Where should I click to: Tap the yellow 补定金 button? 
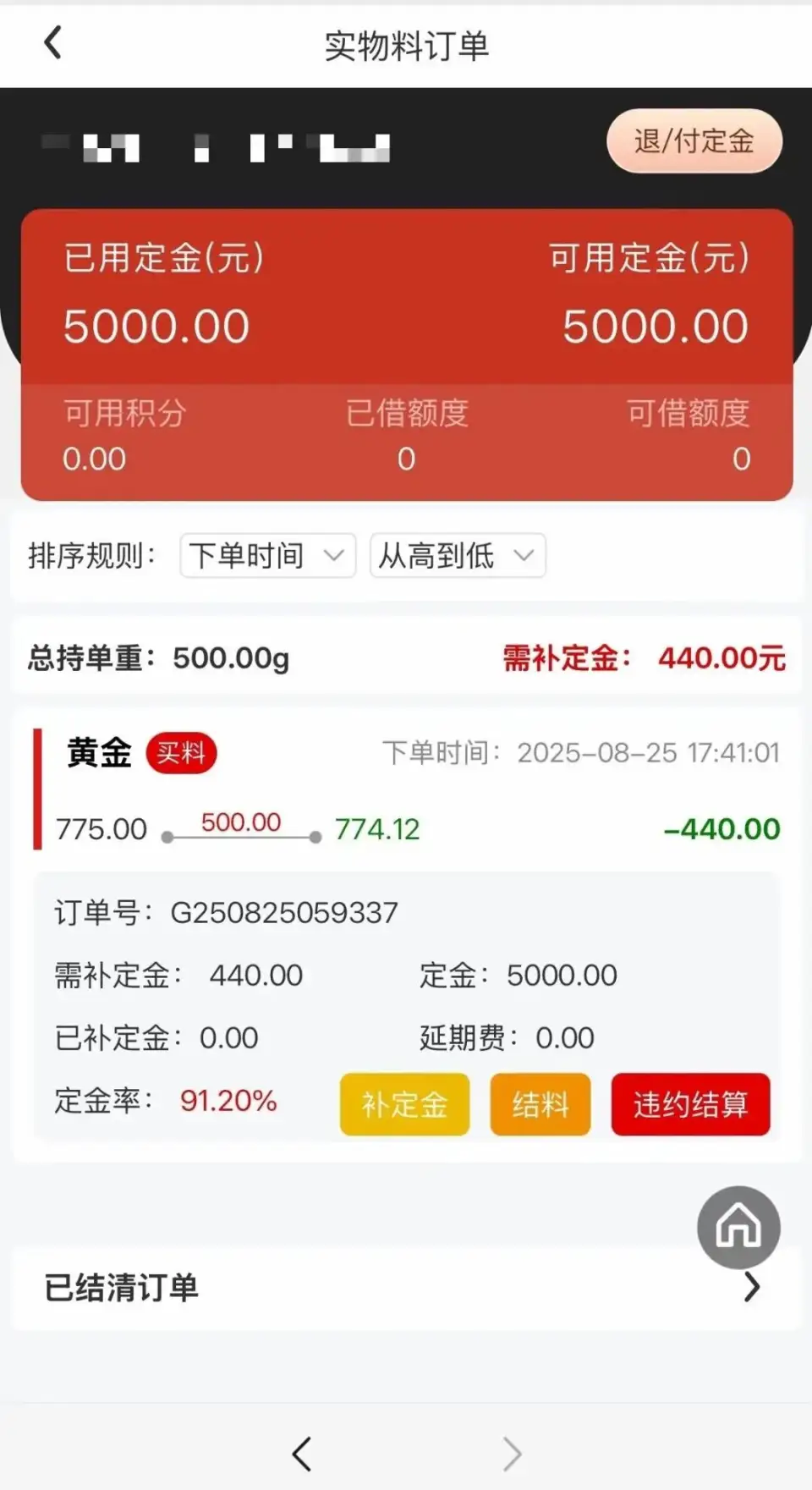coord(404,1104)
